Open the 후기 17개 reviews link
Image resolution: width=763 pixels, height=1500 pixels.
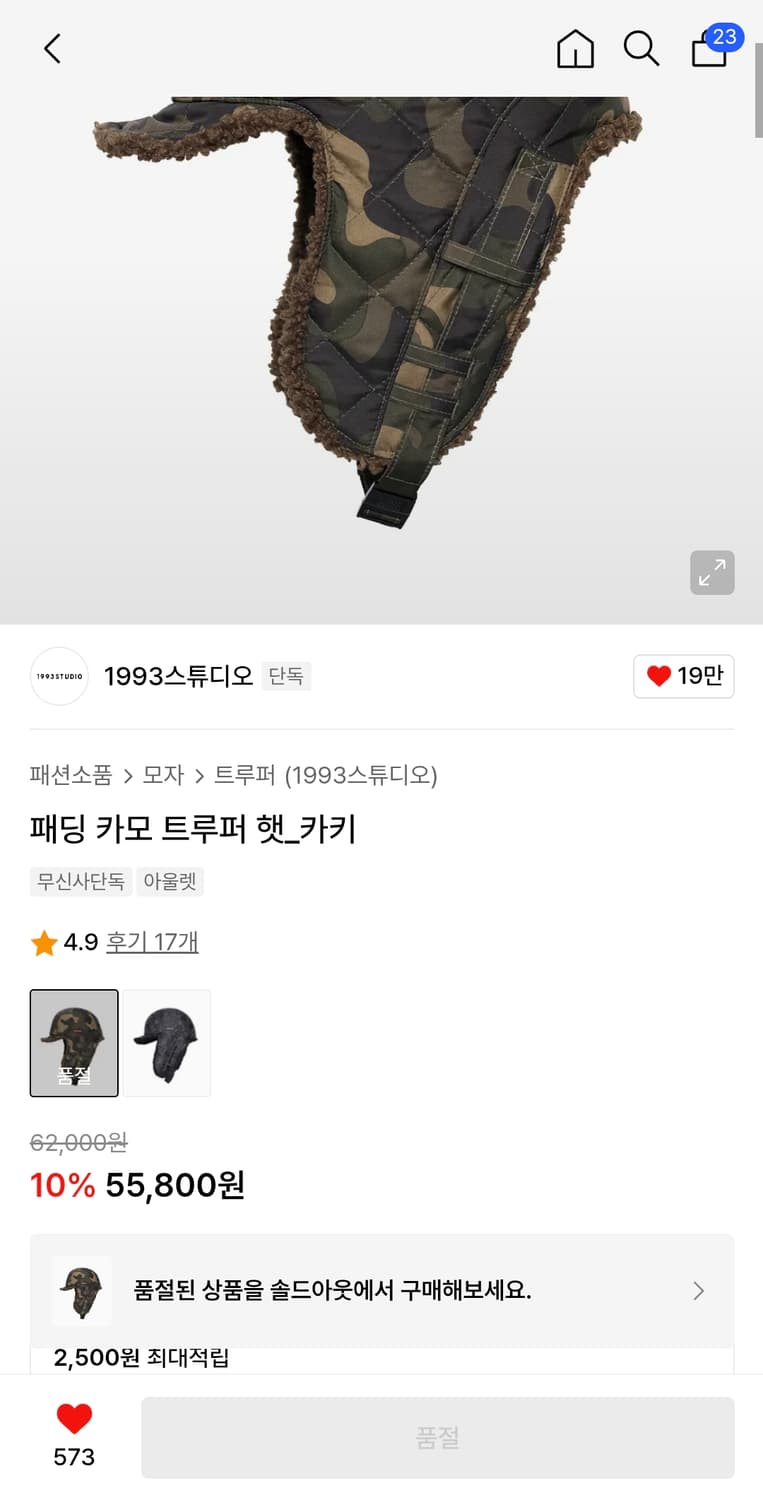click(x=152, y=941)
